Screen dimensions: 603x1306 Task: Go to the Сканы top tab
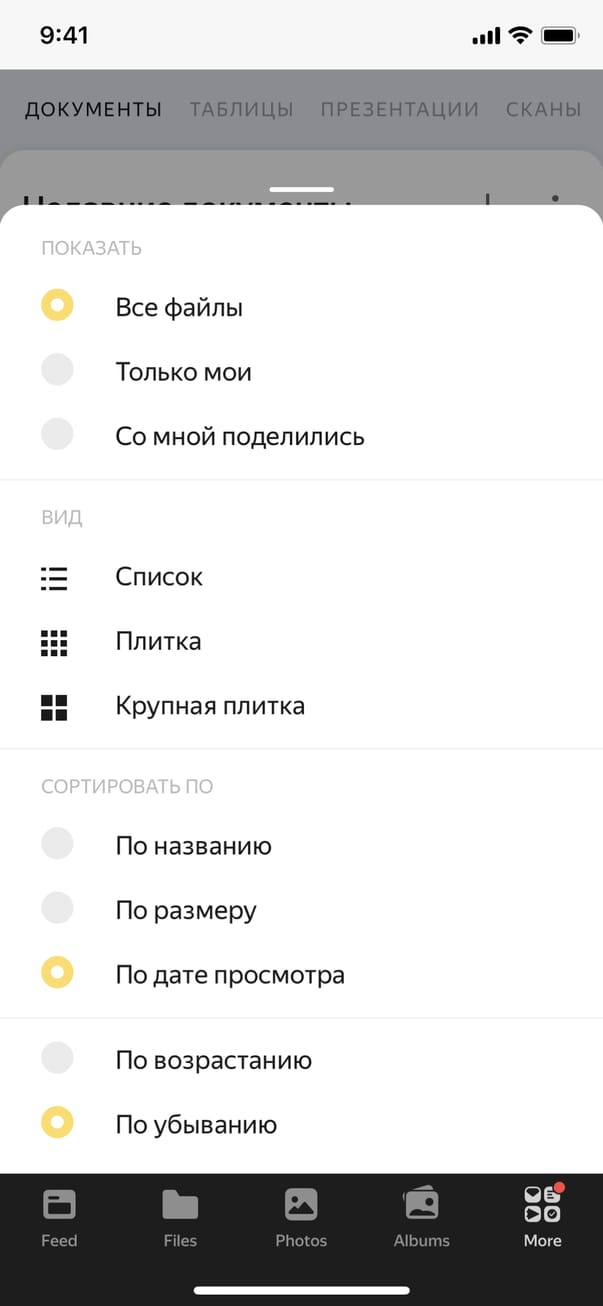[x=543, y=109]
